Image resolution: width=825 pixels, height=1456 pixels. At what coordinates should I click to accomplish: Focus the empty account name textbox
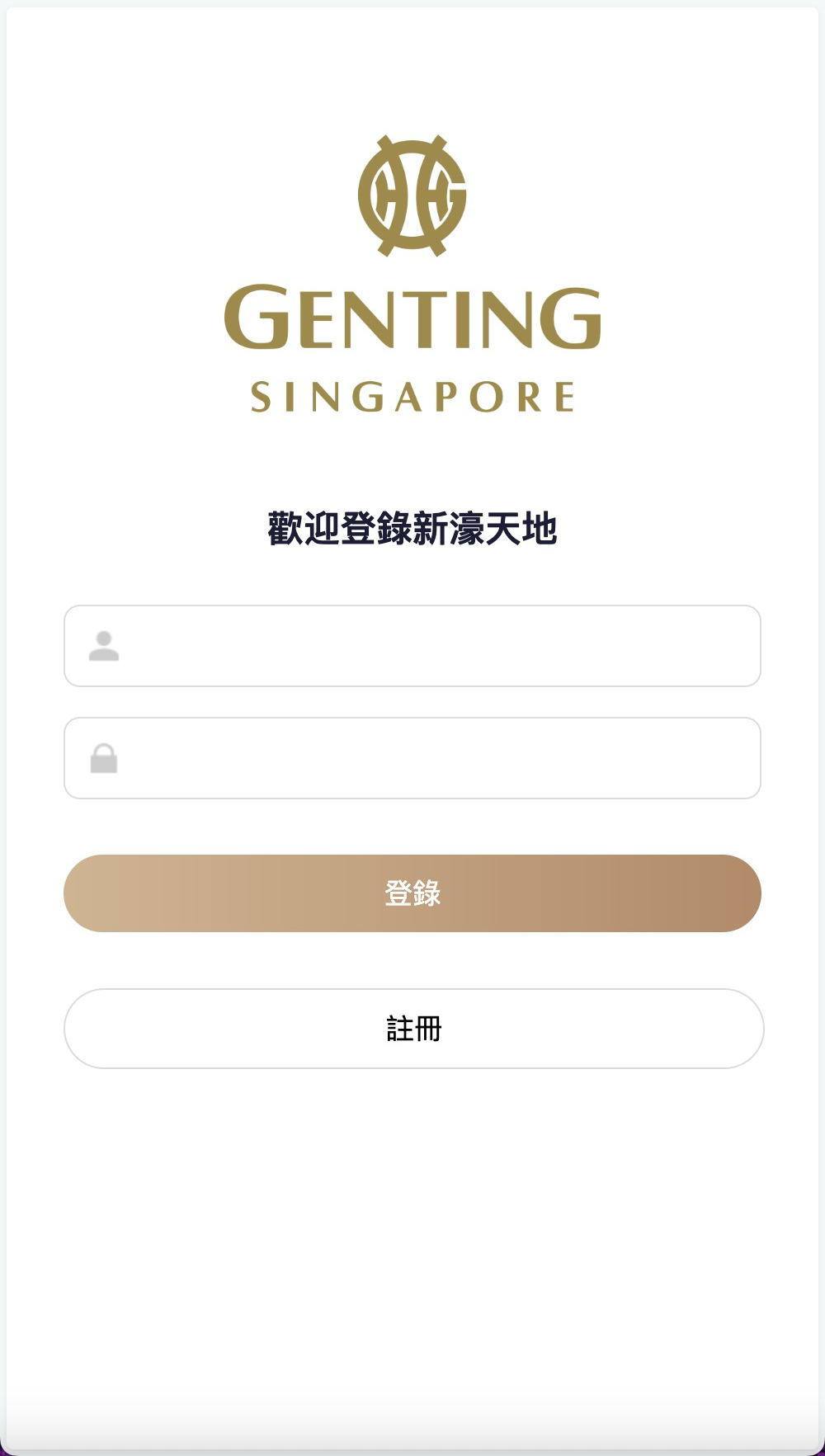click(412, 646)
